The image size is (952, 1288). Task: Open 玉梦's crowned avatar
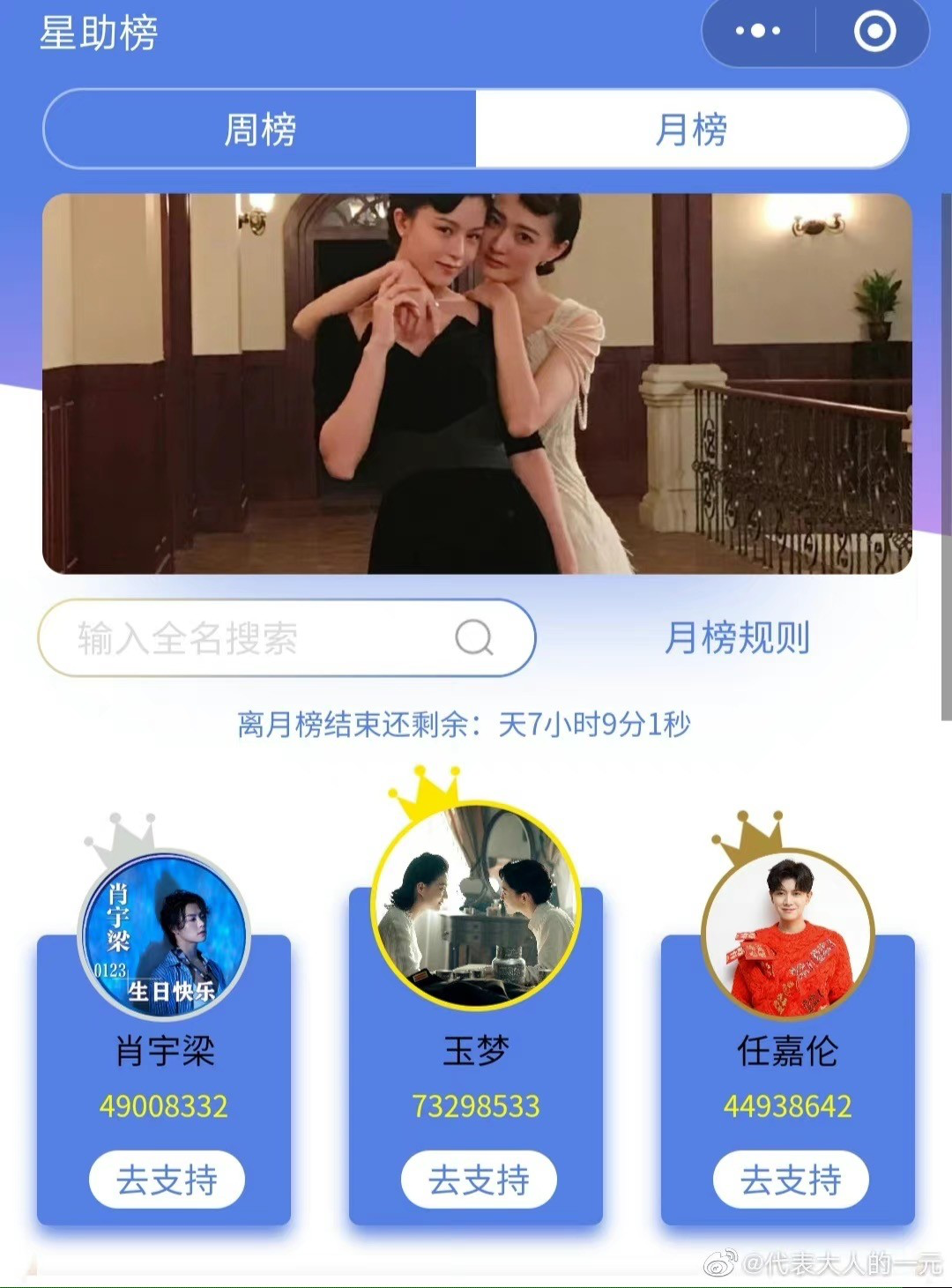[x=476, y=905]
